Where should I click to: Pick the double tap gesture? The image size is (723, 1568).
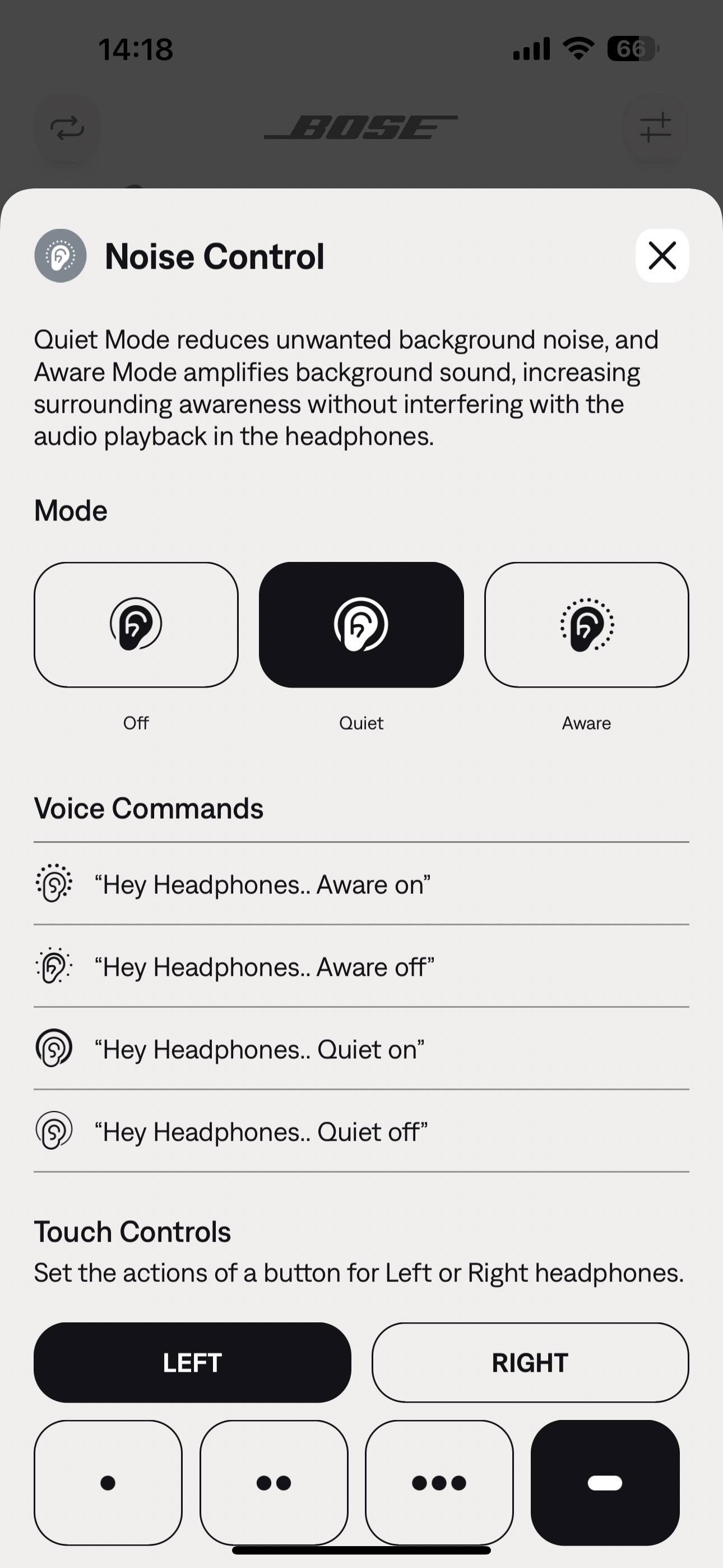pyautogui.click(x=274, y=1482)
